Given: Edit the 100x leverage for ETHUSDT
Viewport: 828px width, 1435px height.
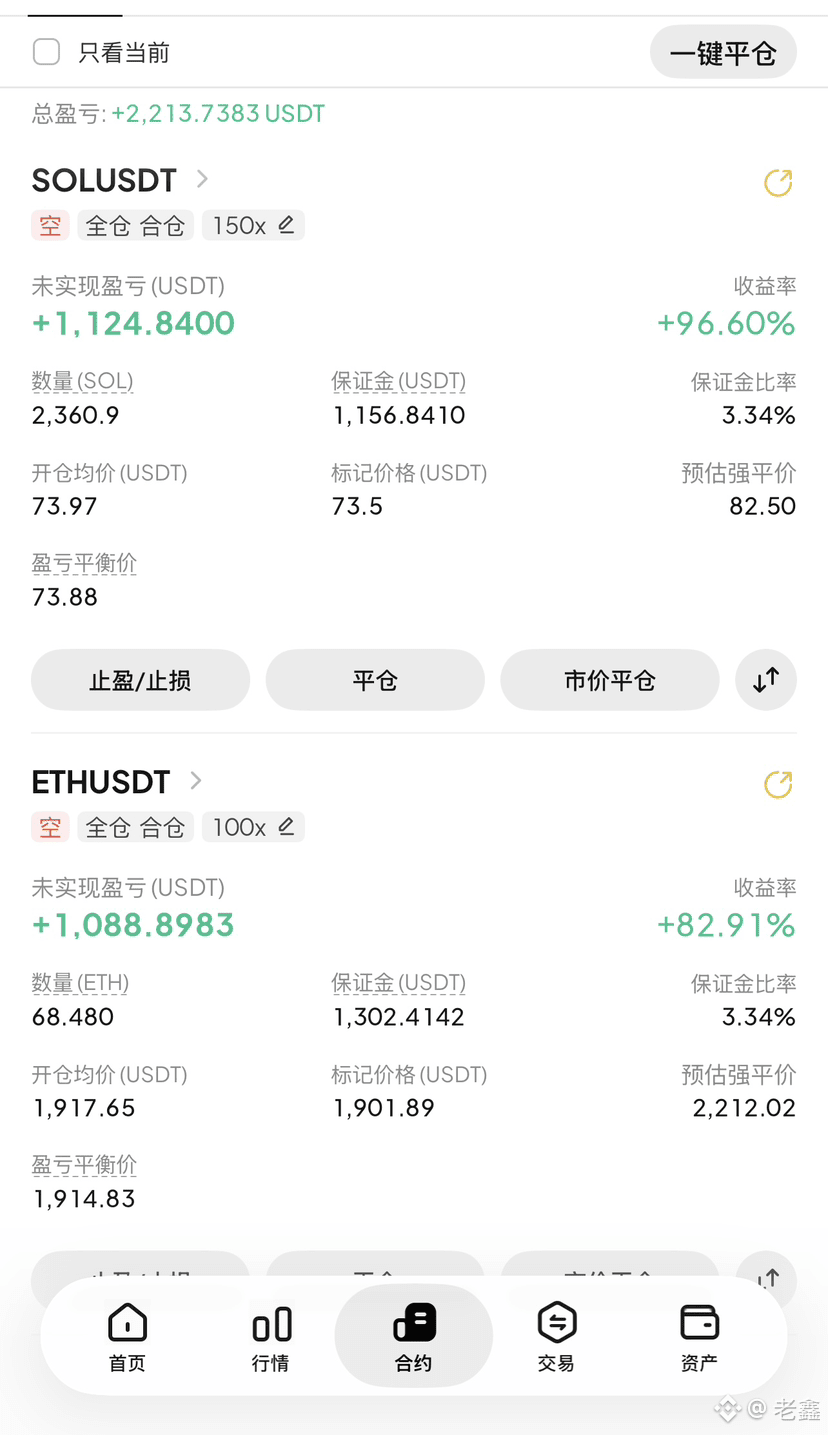Looking at the screenshot, I should tap(253, 828).
